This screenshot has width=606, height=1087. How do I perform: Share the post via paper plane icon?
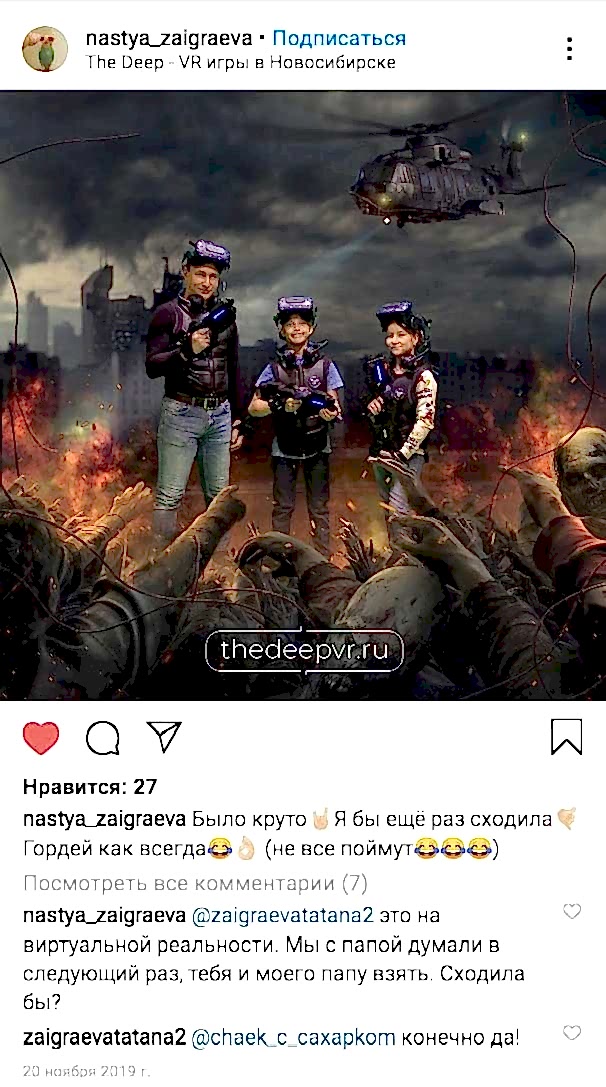pyautogui.click(x=164, y=736)
